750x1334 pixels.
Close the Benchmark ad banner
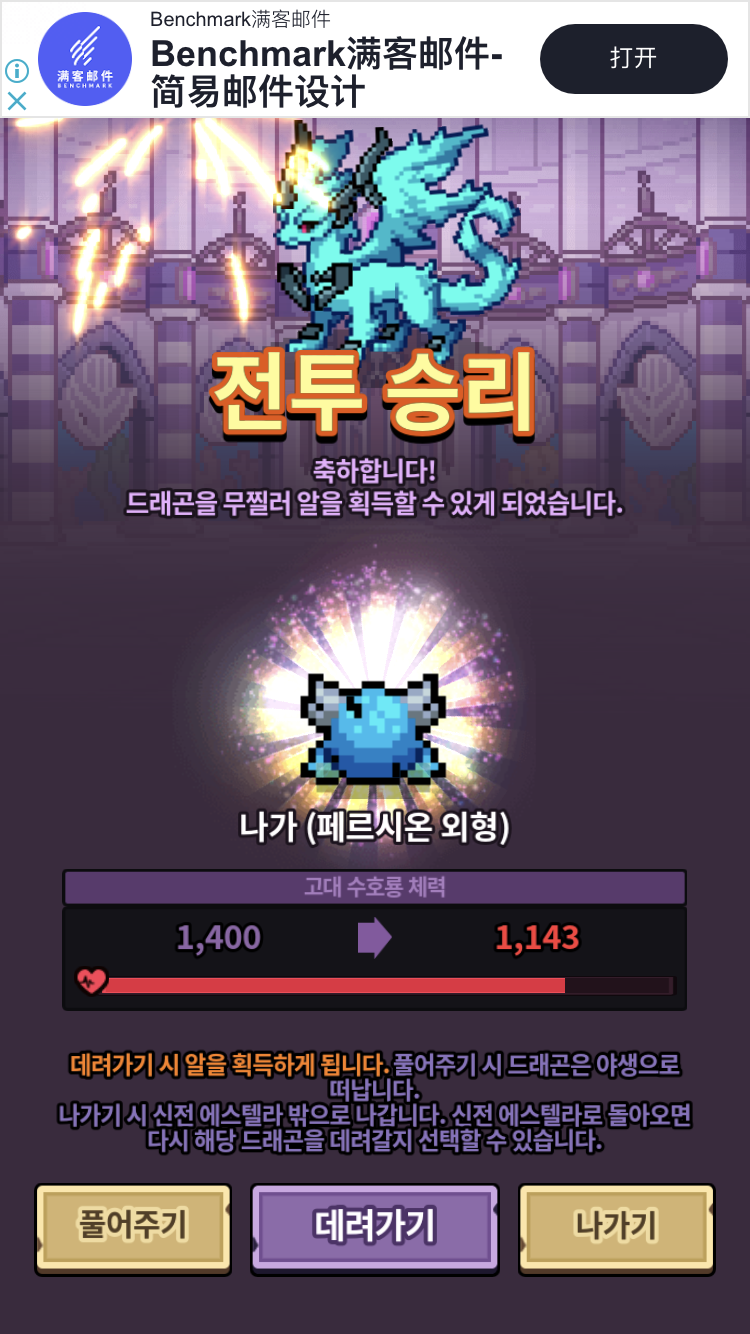click(x=17, y=101)
